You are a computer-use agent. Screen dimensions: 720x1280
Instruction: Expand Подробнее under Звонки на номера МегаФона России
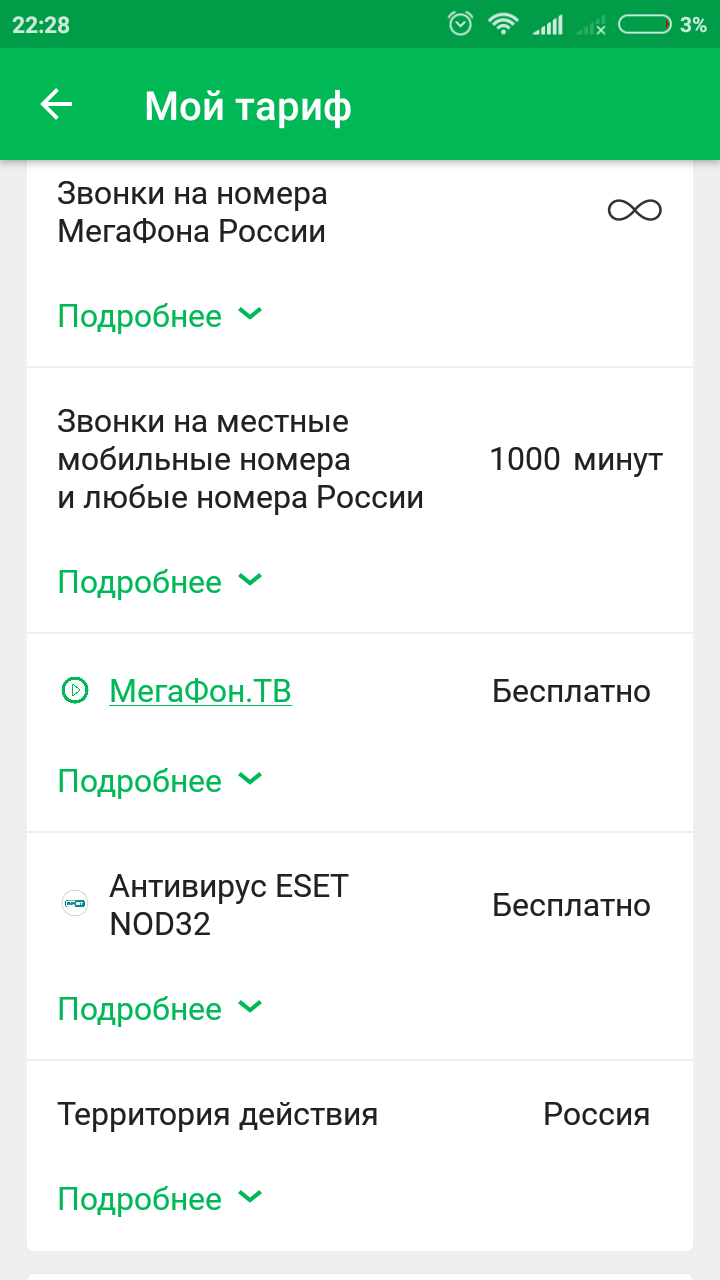[160, 316]
